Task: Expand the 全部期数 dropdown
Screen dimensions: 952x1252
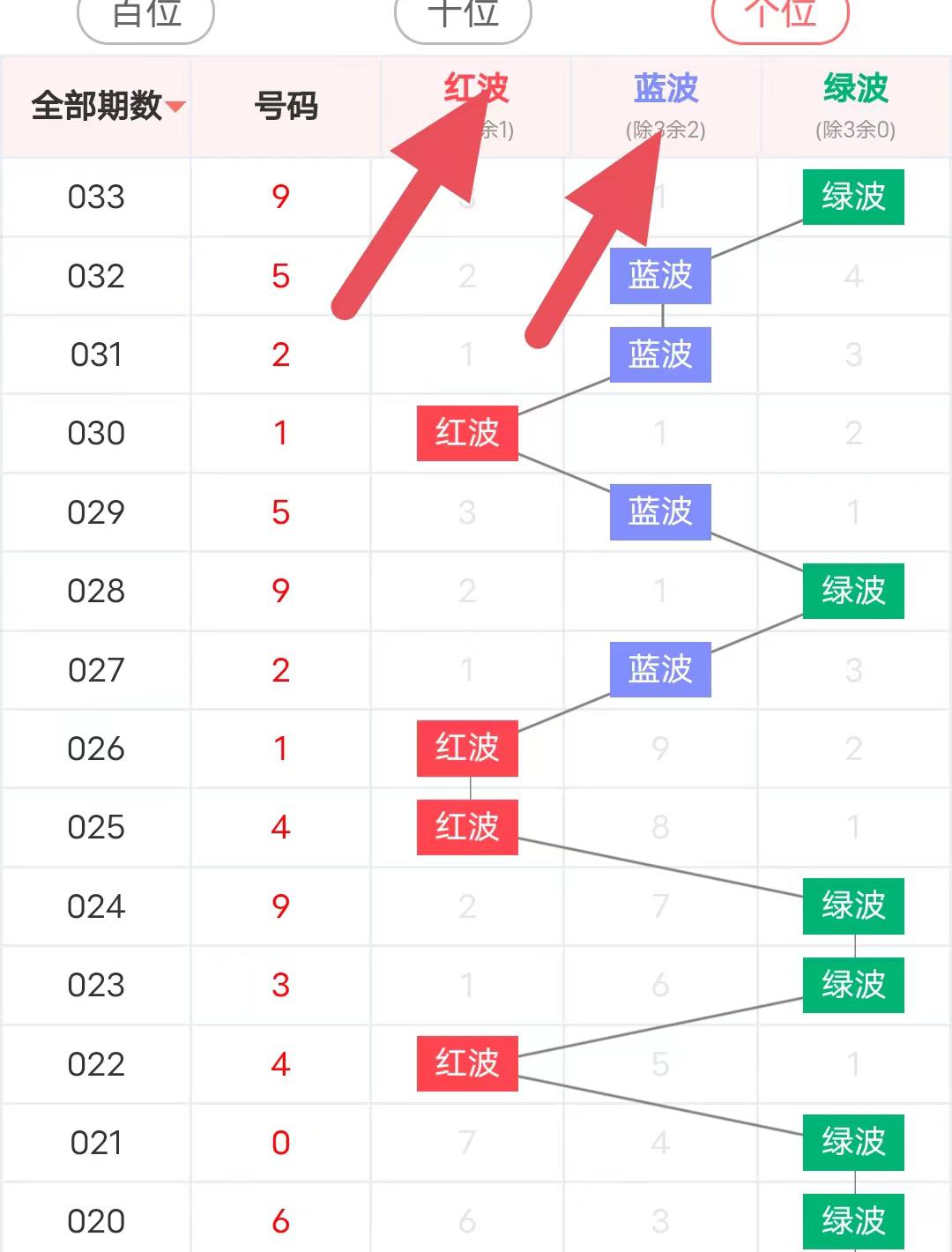Action: point(108,107)
